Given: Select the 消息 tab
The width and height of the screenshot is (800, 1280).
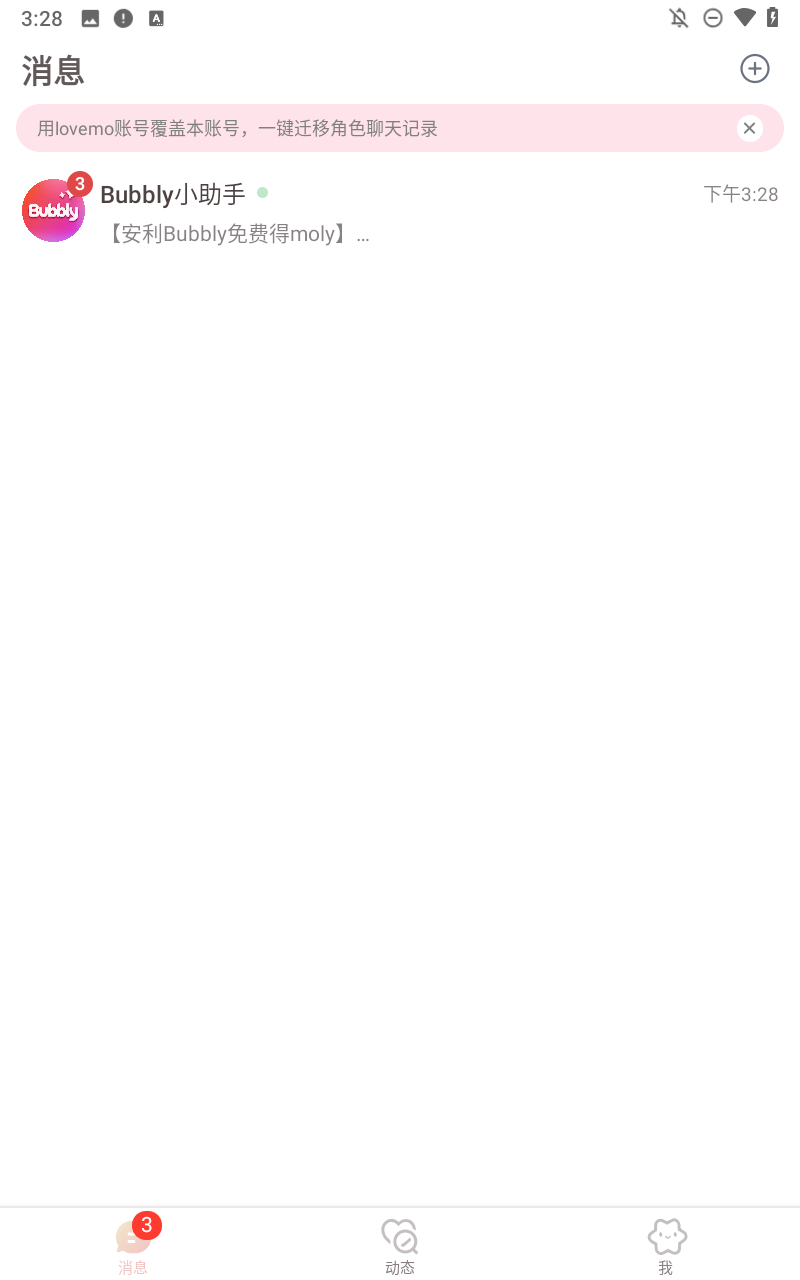Looking at the screenshot, I should [x=133, y=1246].
